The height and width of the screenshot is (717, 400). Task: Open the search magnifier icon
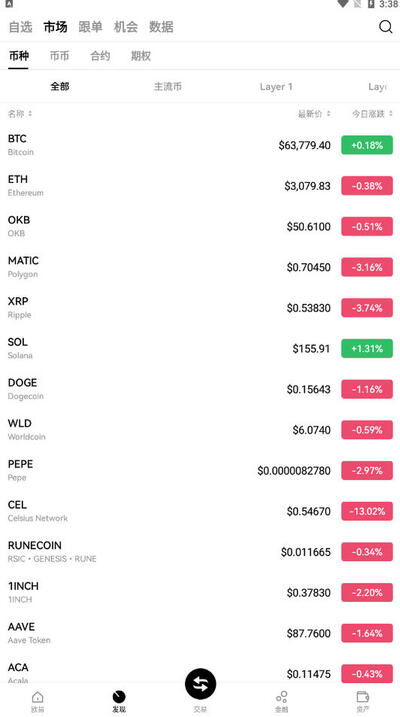tap(385, 27)
